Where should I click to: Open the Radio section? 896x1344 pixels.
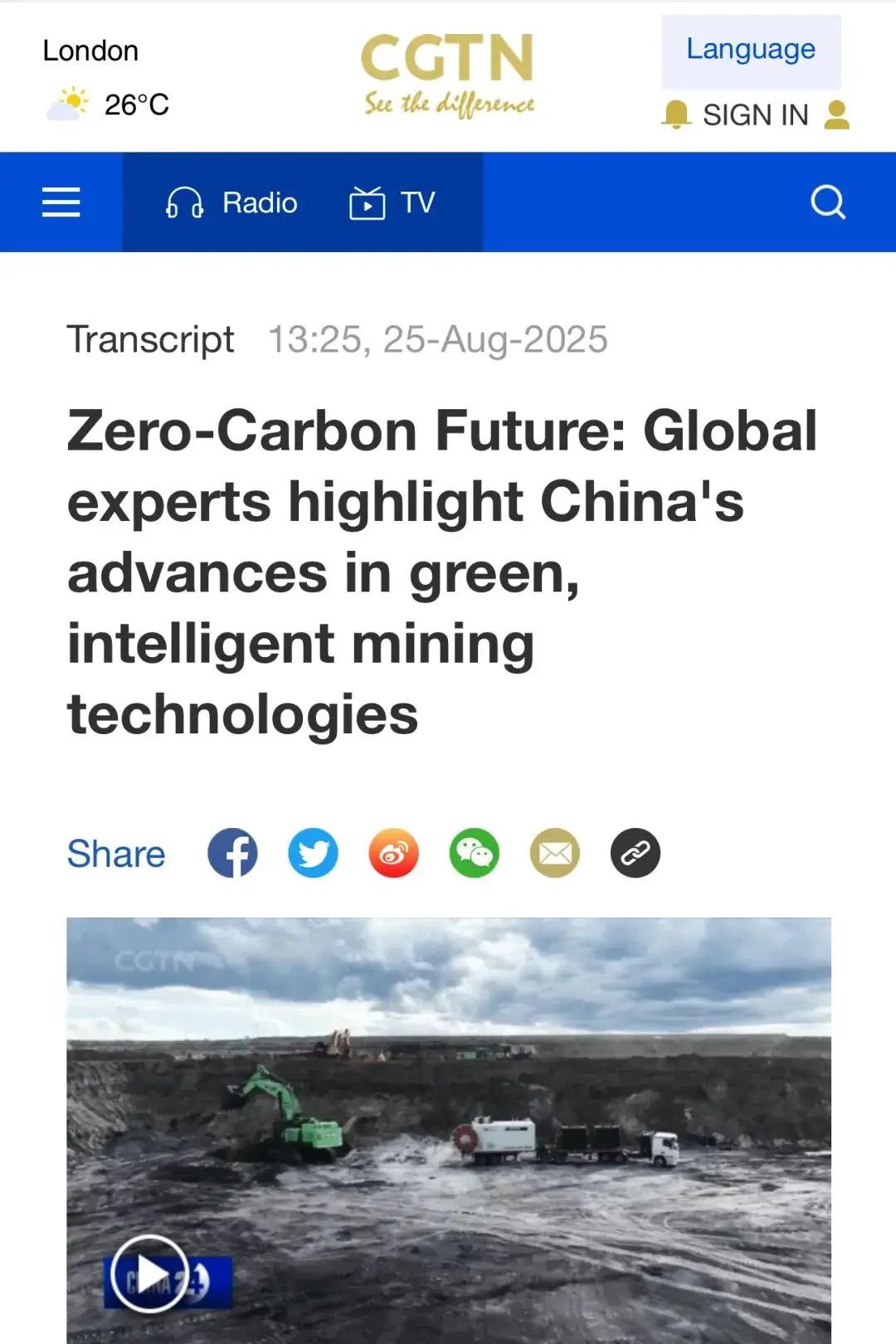pyautogui.click(x=231, y=202)
